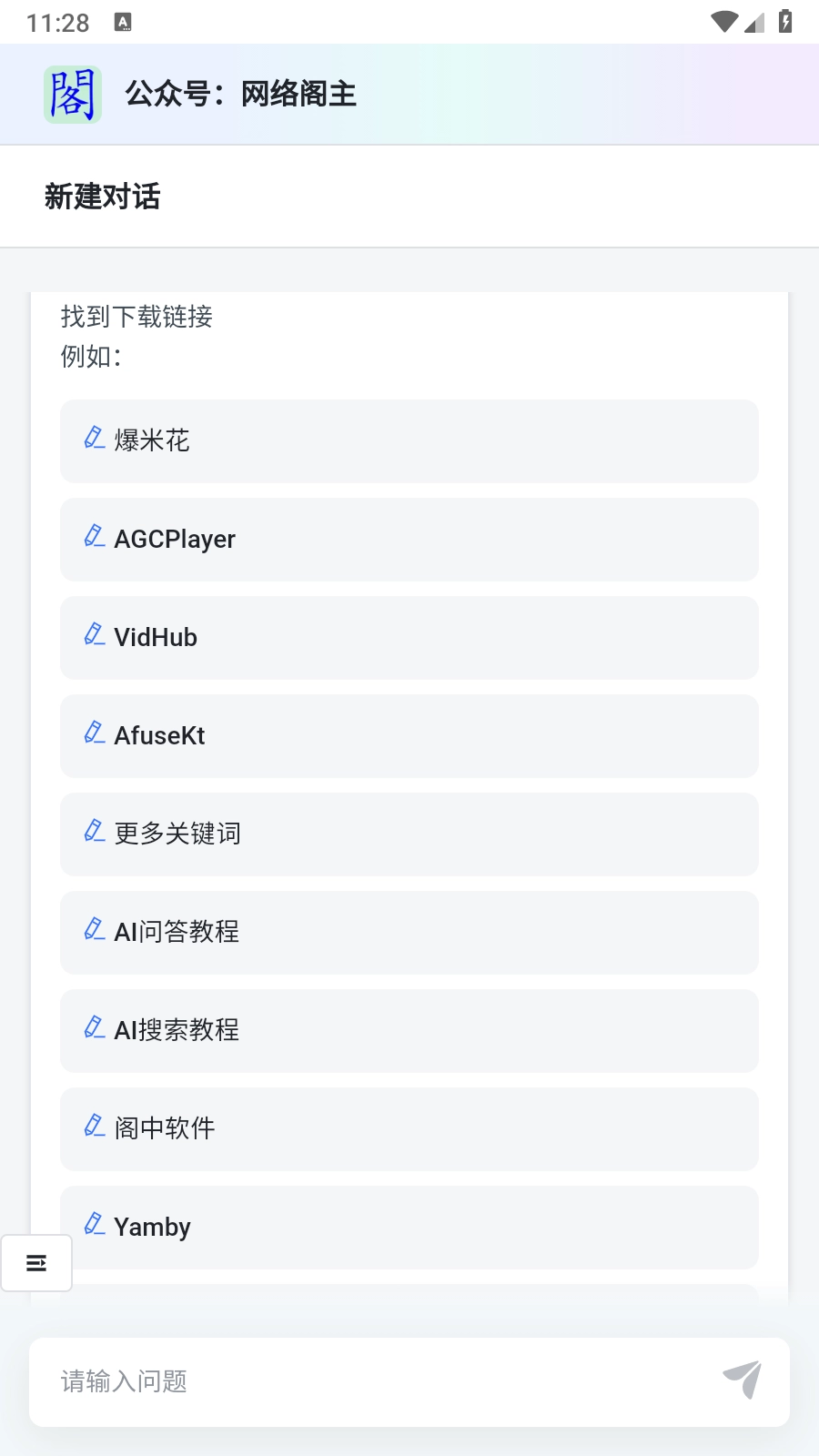Open 更多关键词 suggestion
This screenshot has width=819, height=1456.
[409, 834]
